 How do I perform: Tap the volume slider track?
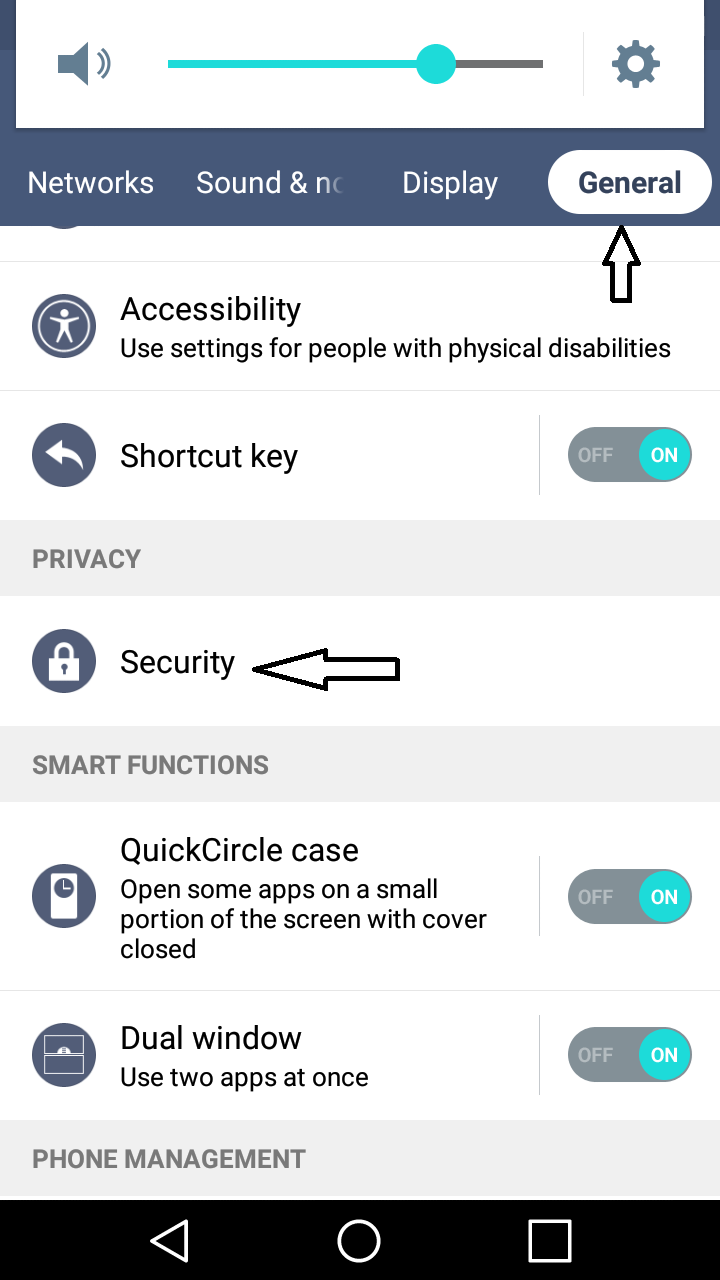(x=355, y=64)
